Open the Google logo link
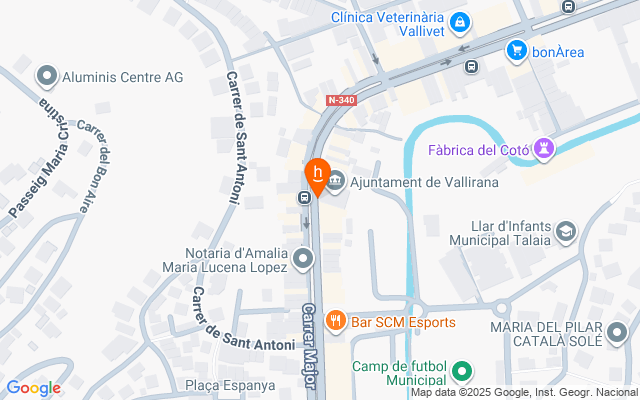The height and width of the screenshot is (400, 640). pos(33,388)
